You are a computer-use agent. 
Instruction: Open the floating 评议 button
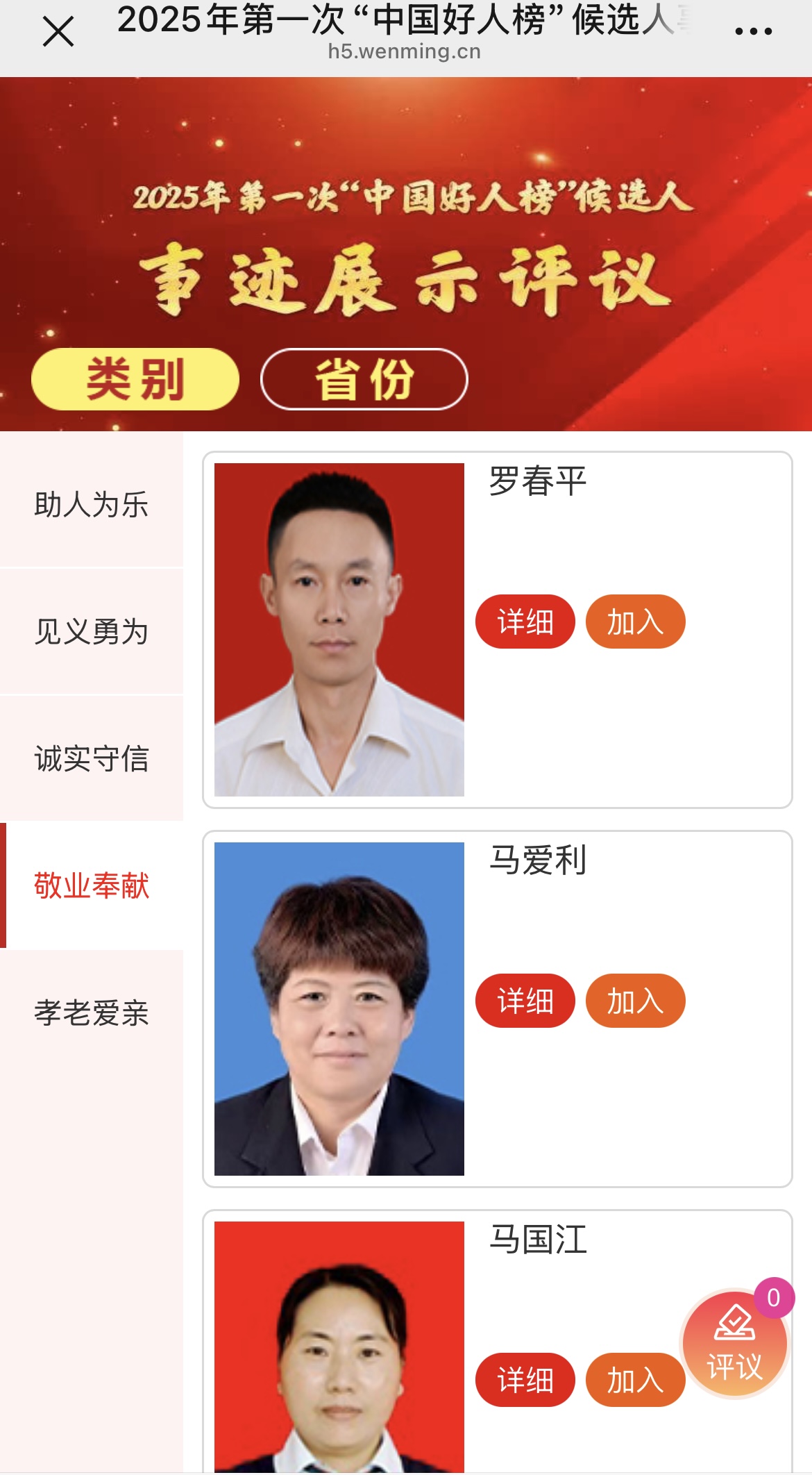[x=734, y=1344]
